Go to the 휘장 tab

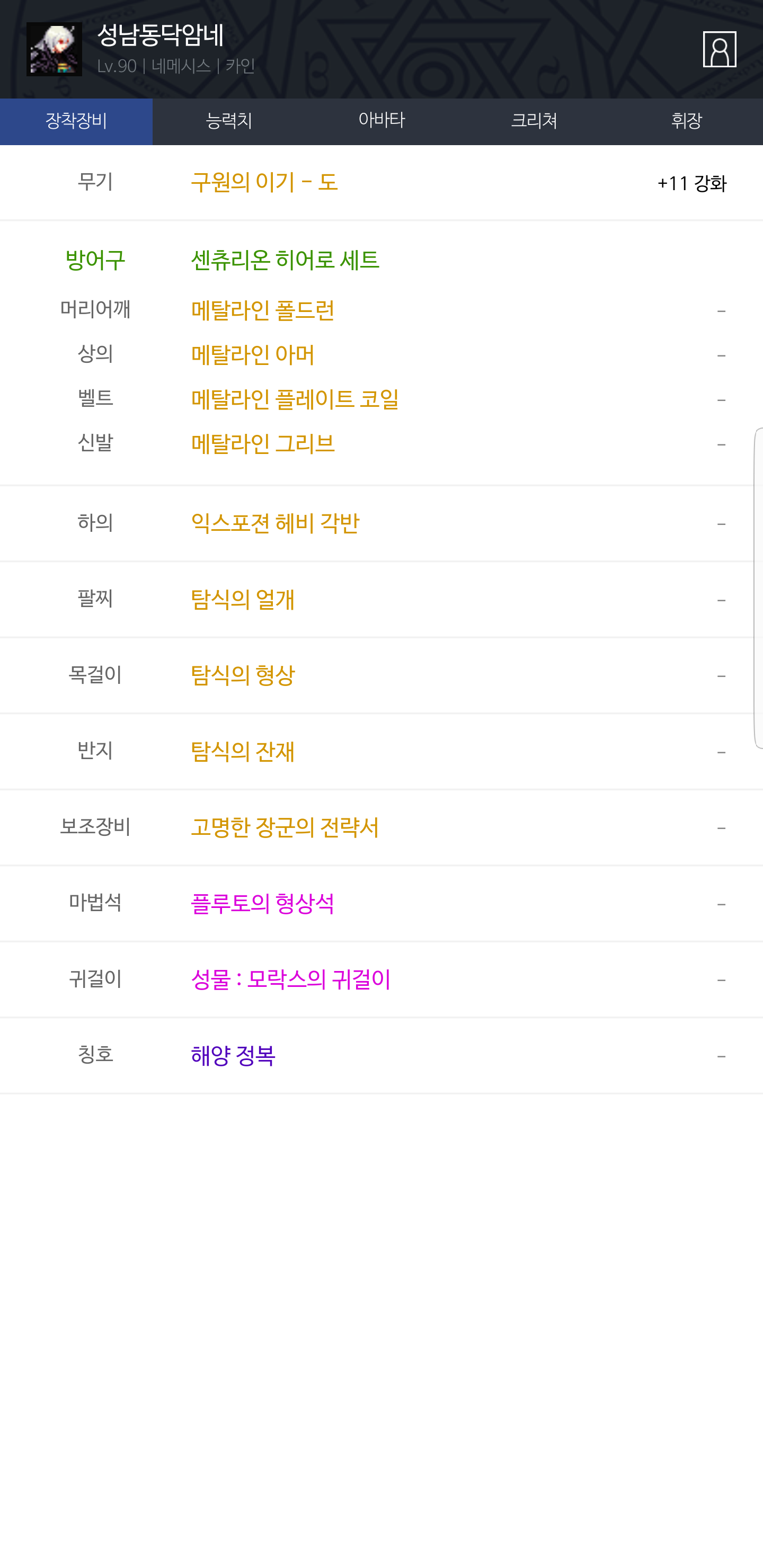tap(686, 121)
